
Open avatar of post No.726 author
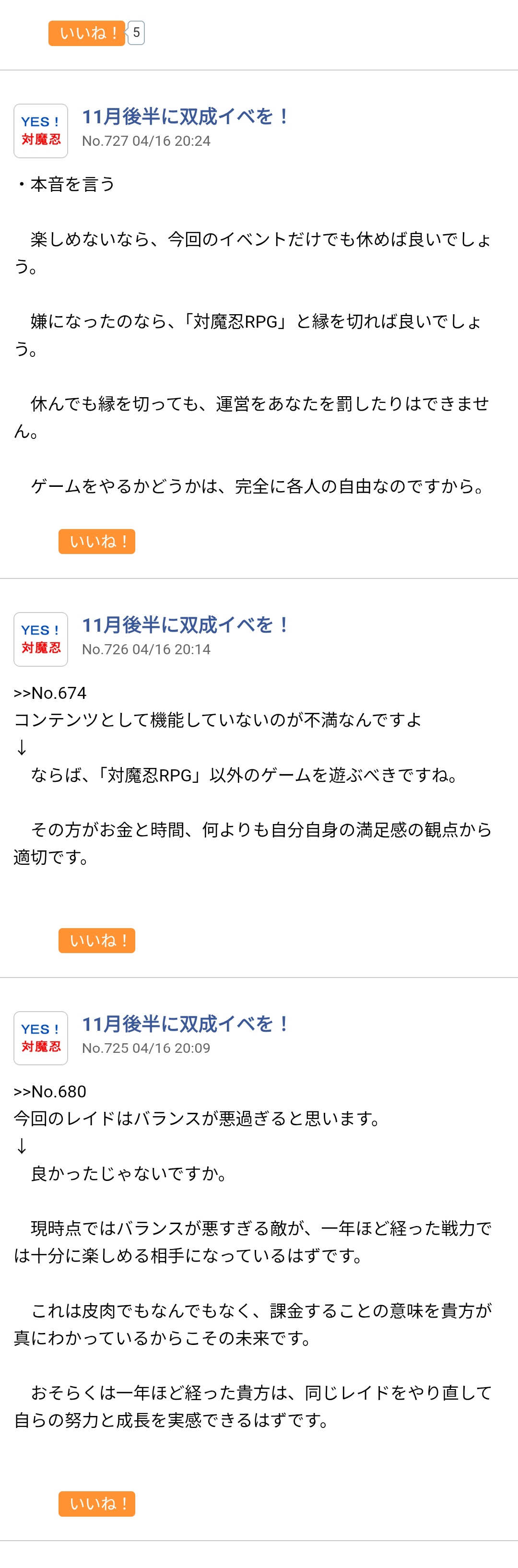pos(41,639)
